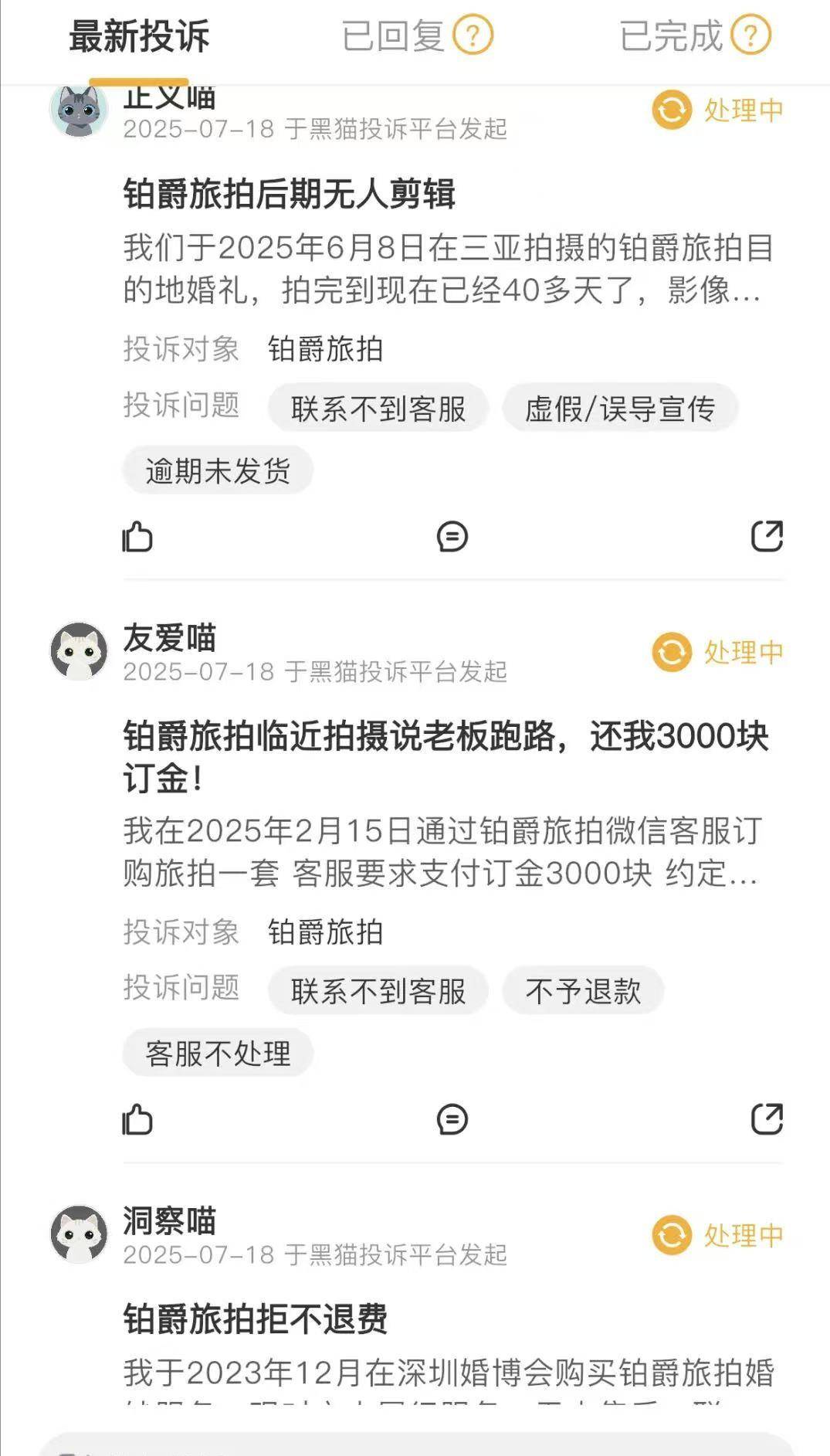
Task: Comment on the complaint 铂爵旅拍后期无人剪辑
Action: pos(452,537)
